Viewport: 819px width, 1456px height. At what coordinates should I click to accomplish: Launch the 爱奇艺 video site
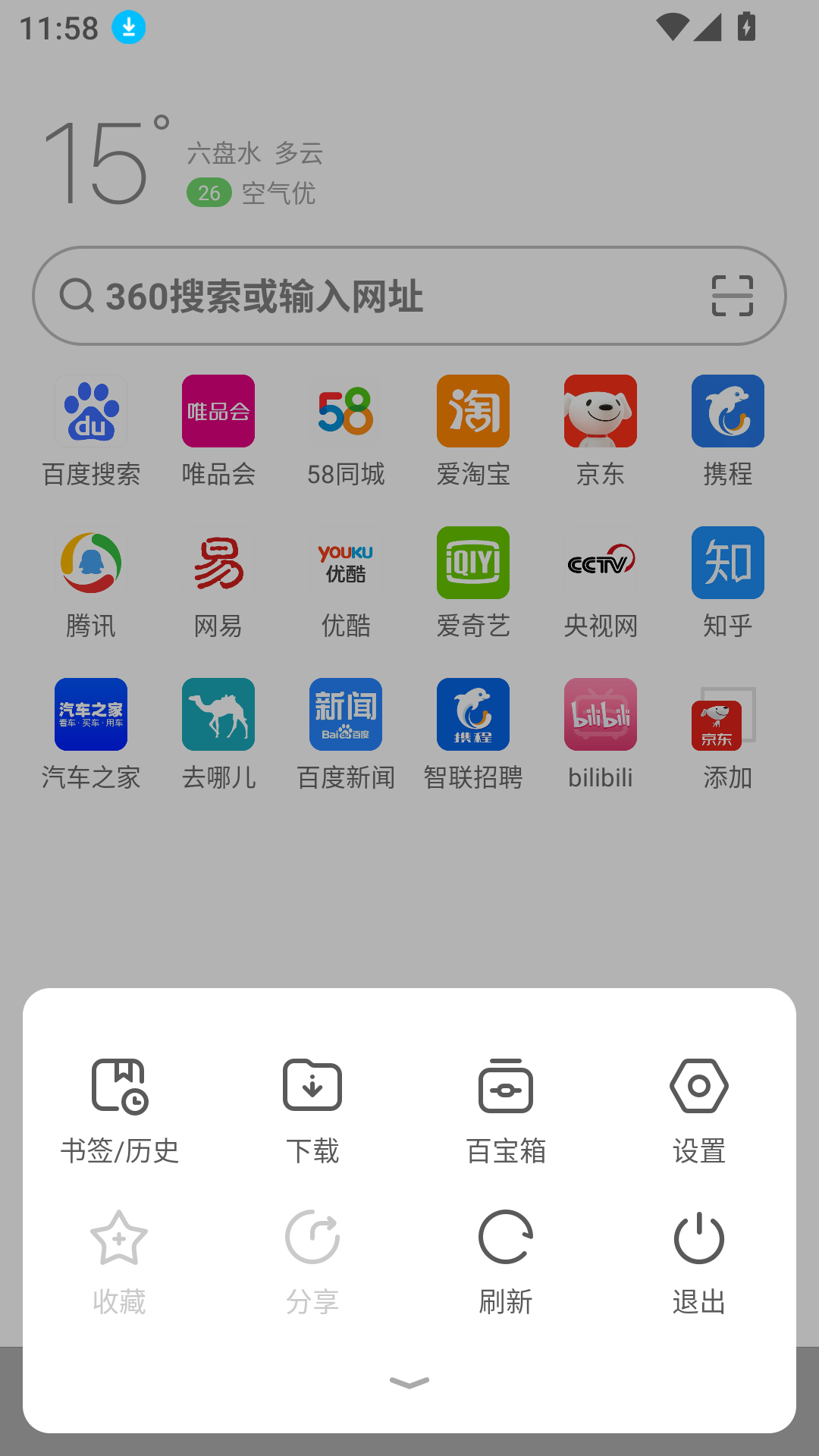472,580
